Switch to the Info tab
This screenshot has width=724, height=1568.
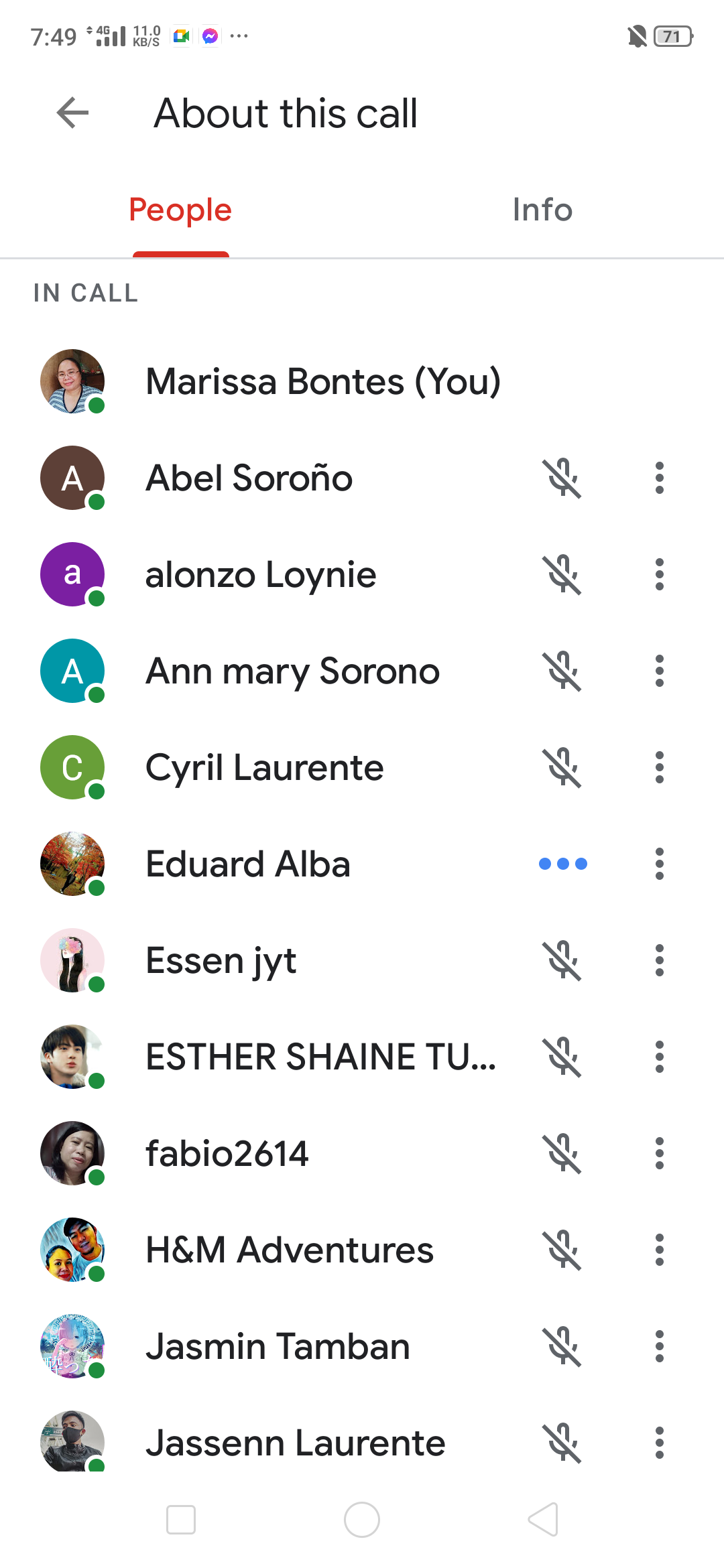(x=542, y=210)
